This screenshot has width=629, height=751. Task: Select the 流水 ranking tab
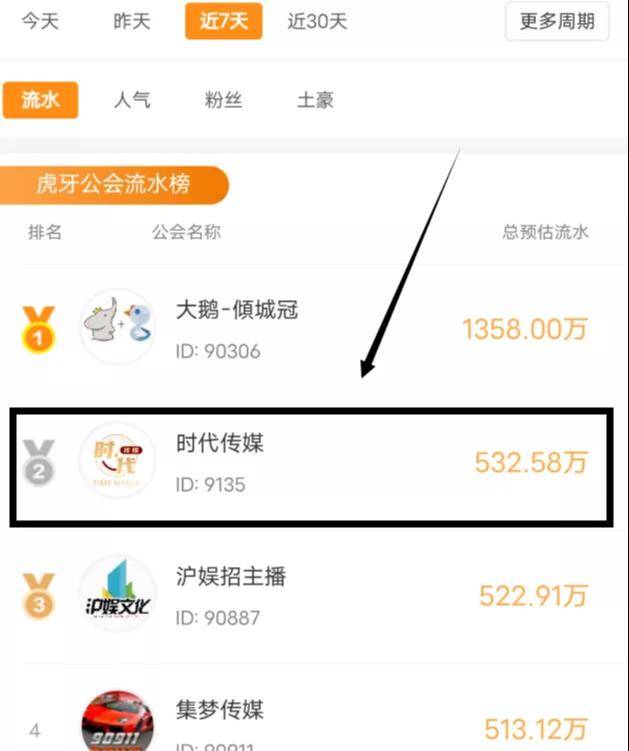click(x=40, y=100)
